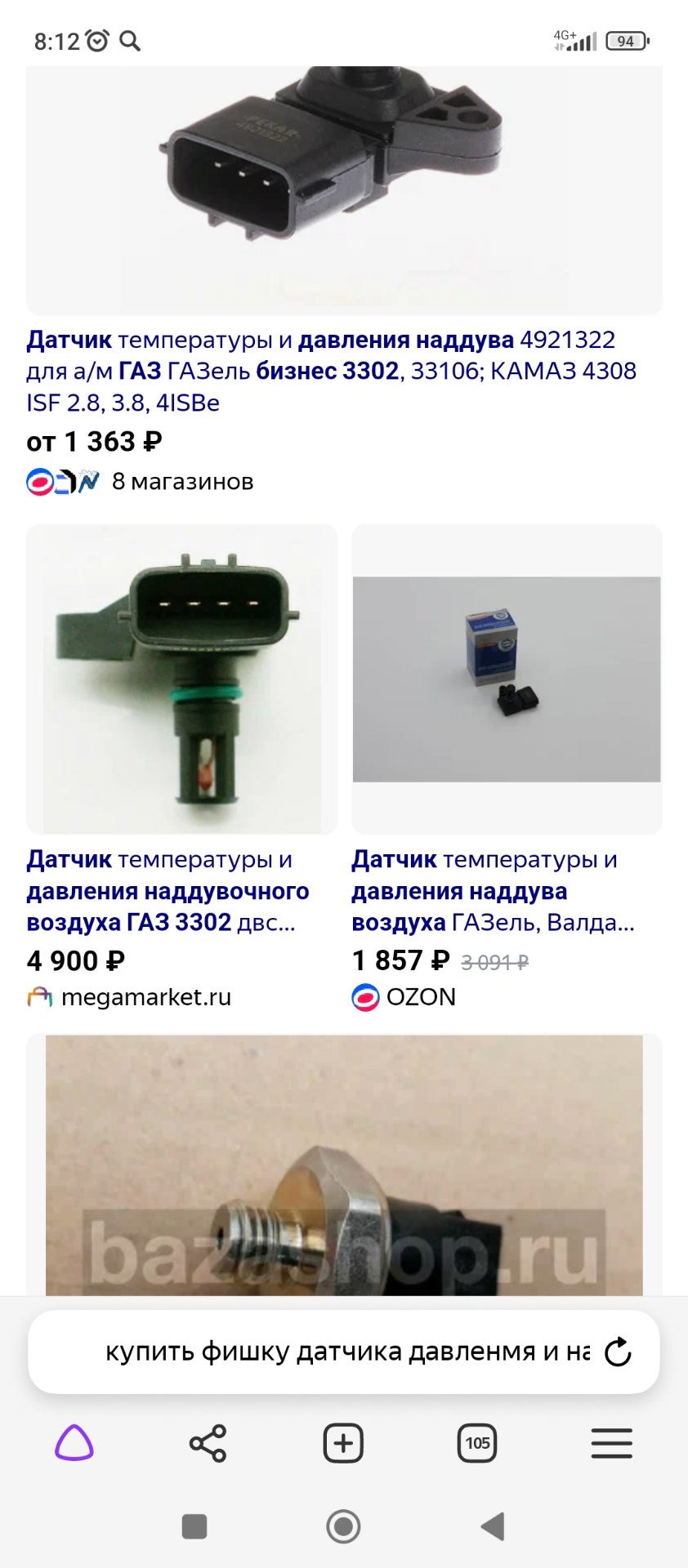The image size is (688, 1568).
Task: Go to the phone's home screen
Action: (x=343, y=1526)
